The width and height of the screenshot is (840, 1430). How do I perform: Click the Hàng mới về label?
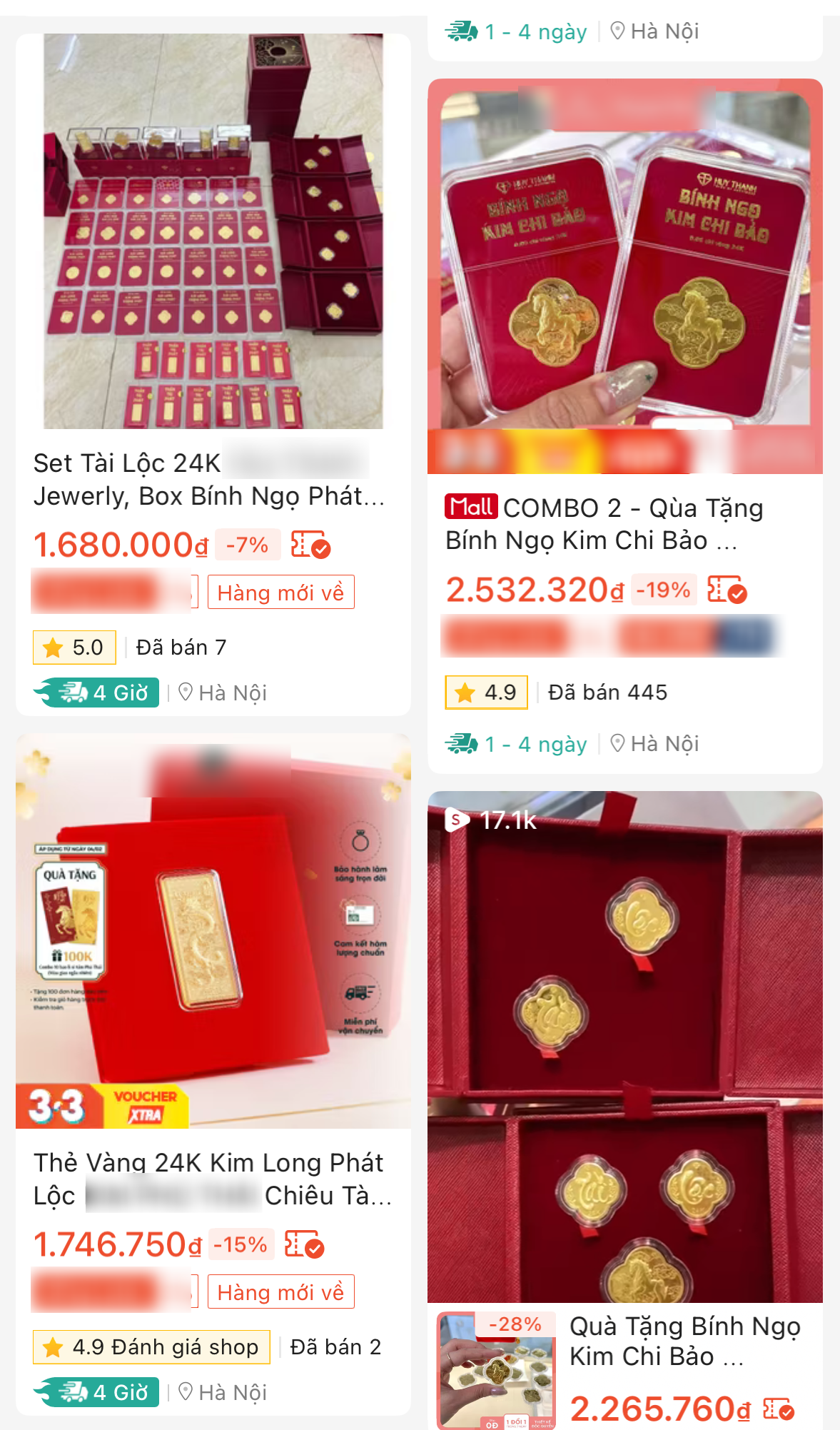click(280, 592)
